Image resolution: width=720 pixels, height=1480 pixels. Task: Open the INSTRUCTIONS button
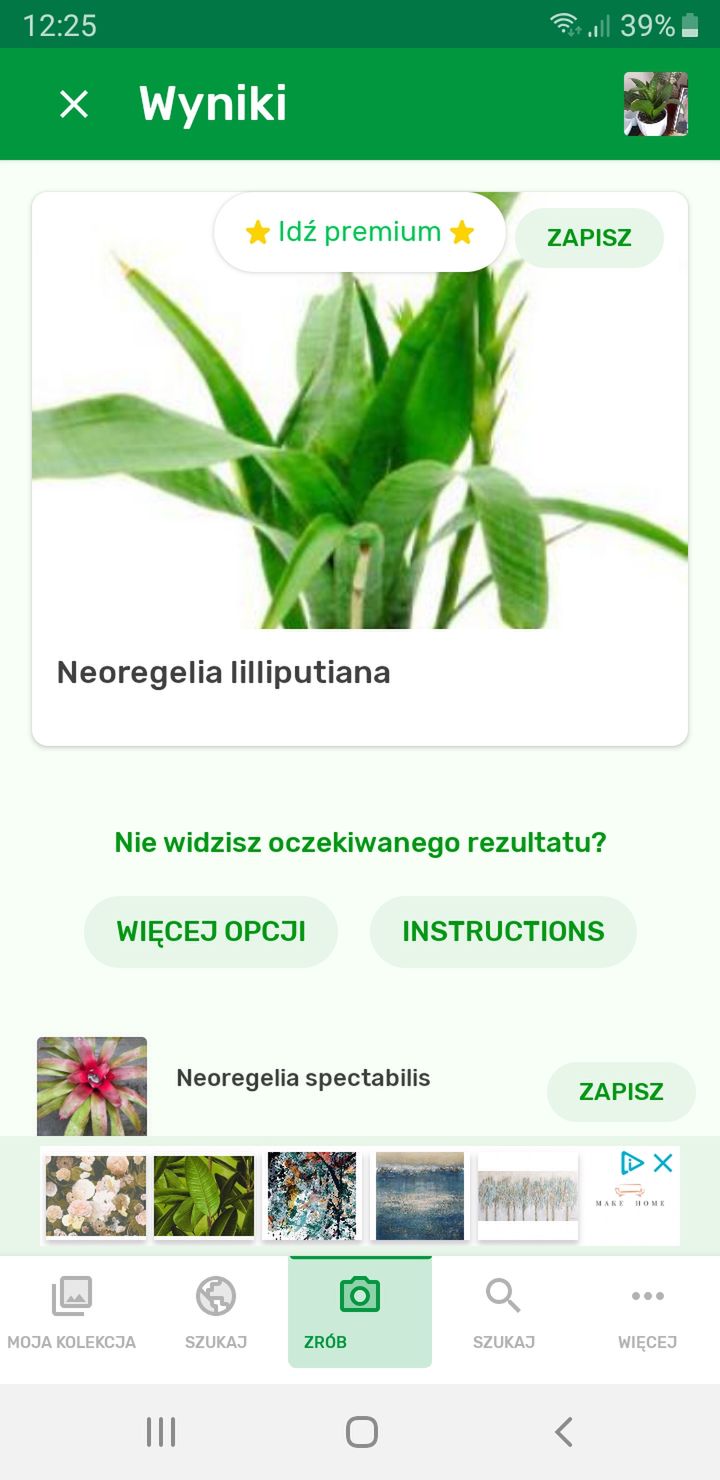503,932
